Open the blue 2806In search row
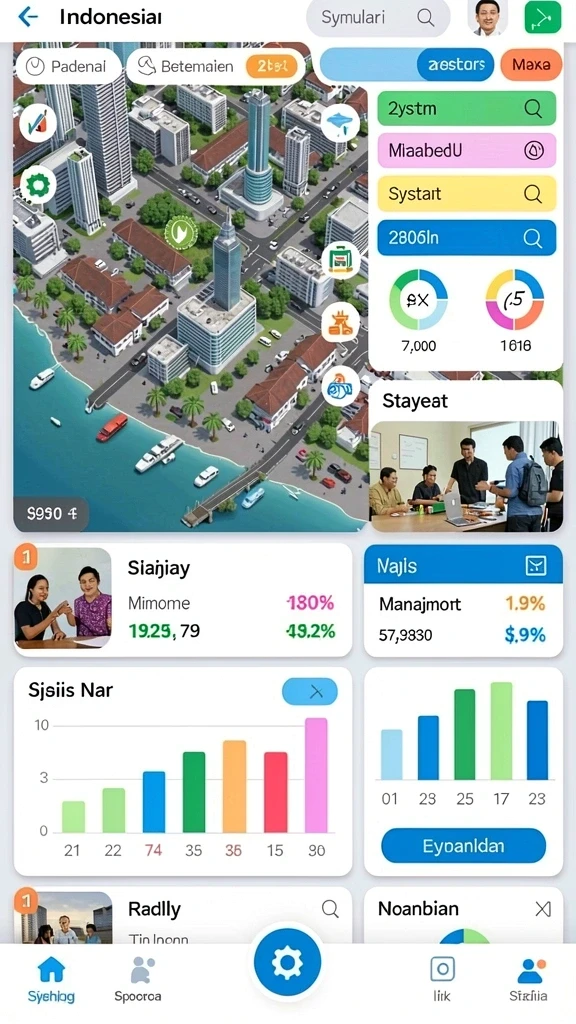 [466, 238]
